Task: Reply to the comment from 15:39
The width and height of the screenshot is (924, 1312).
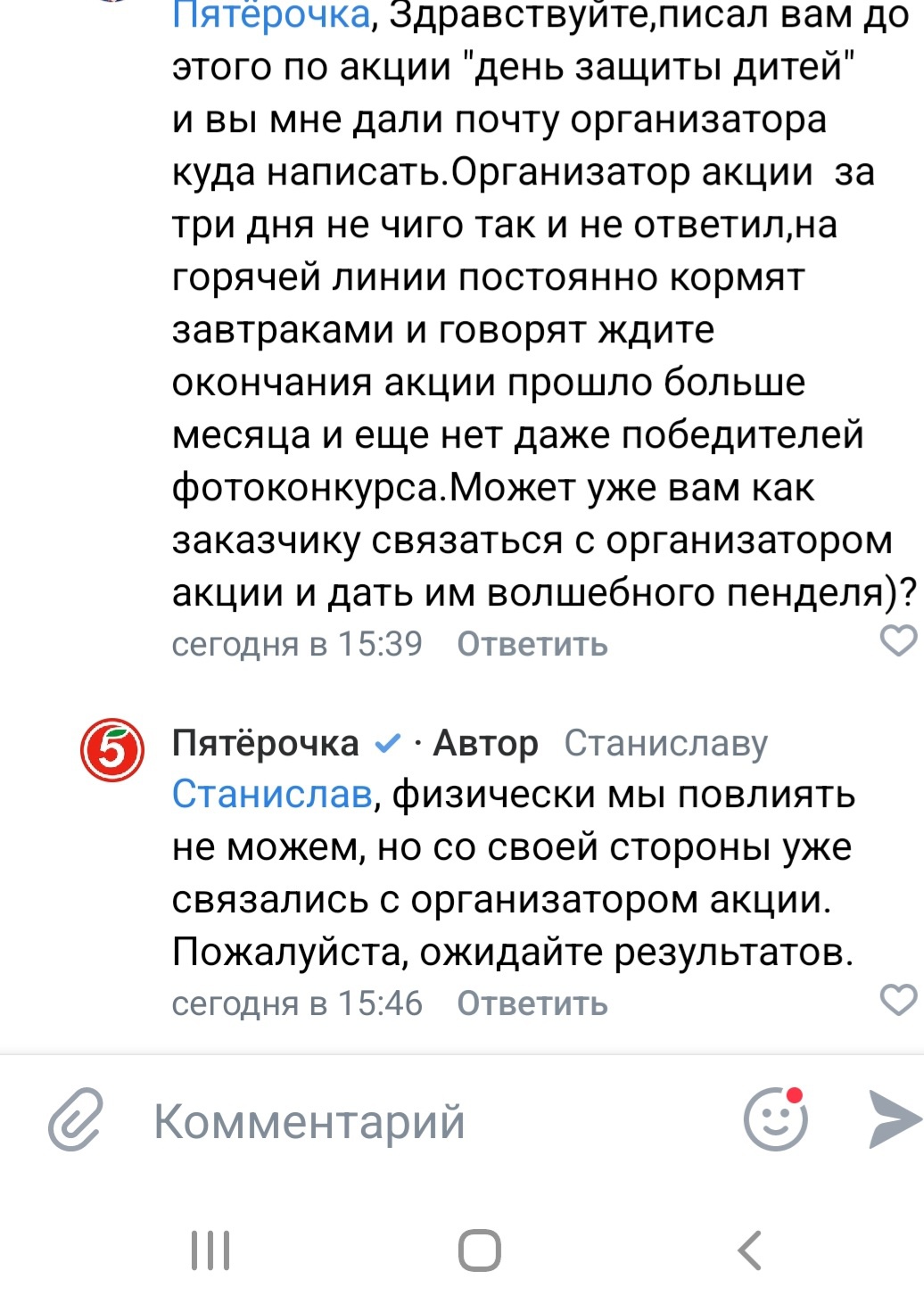Action: 532,644
